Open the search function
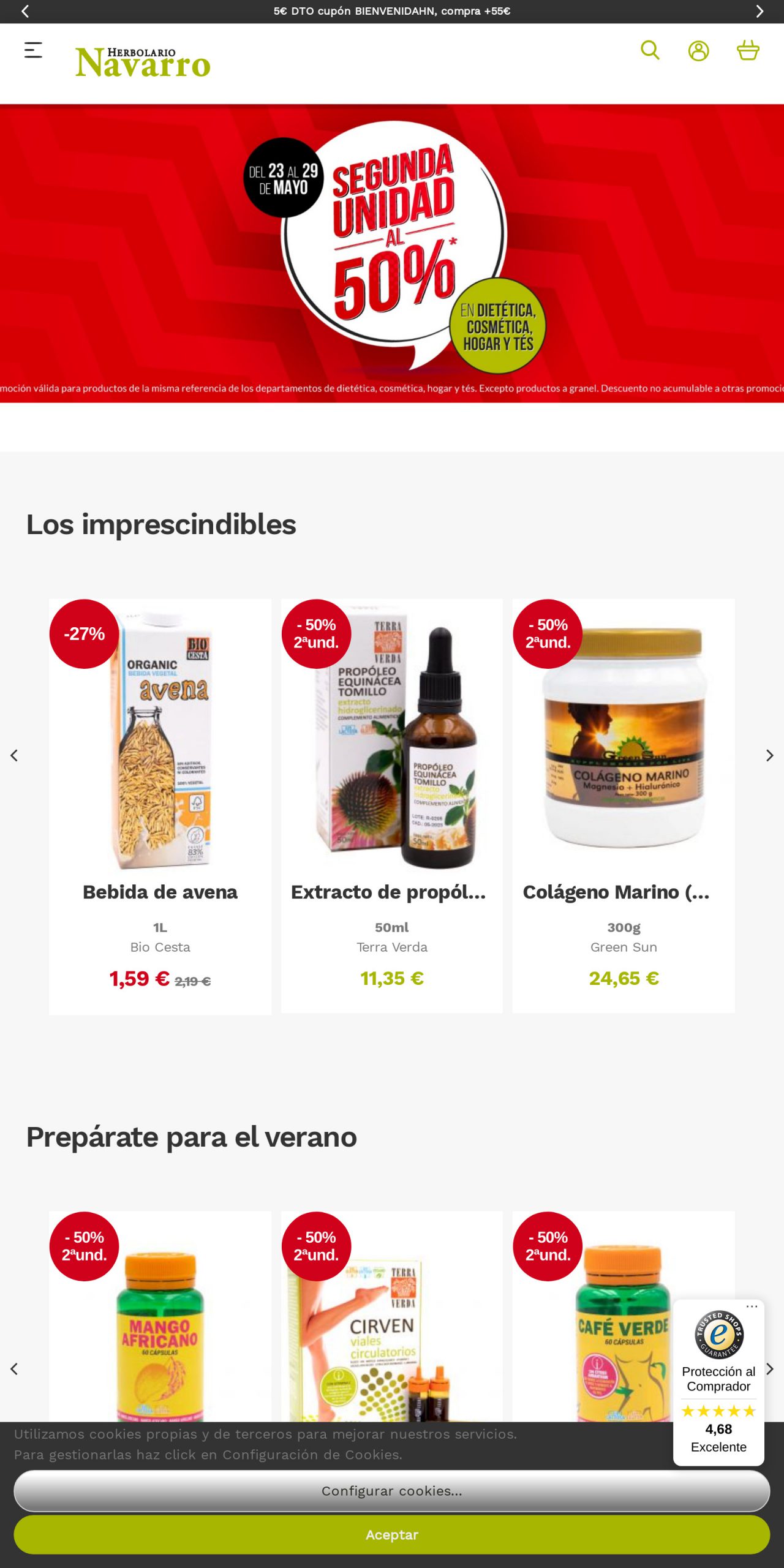784x1568 pixels. click(650, 52)
